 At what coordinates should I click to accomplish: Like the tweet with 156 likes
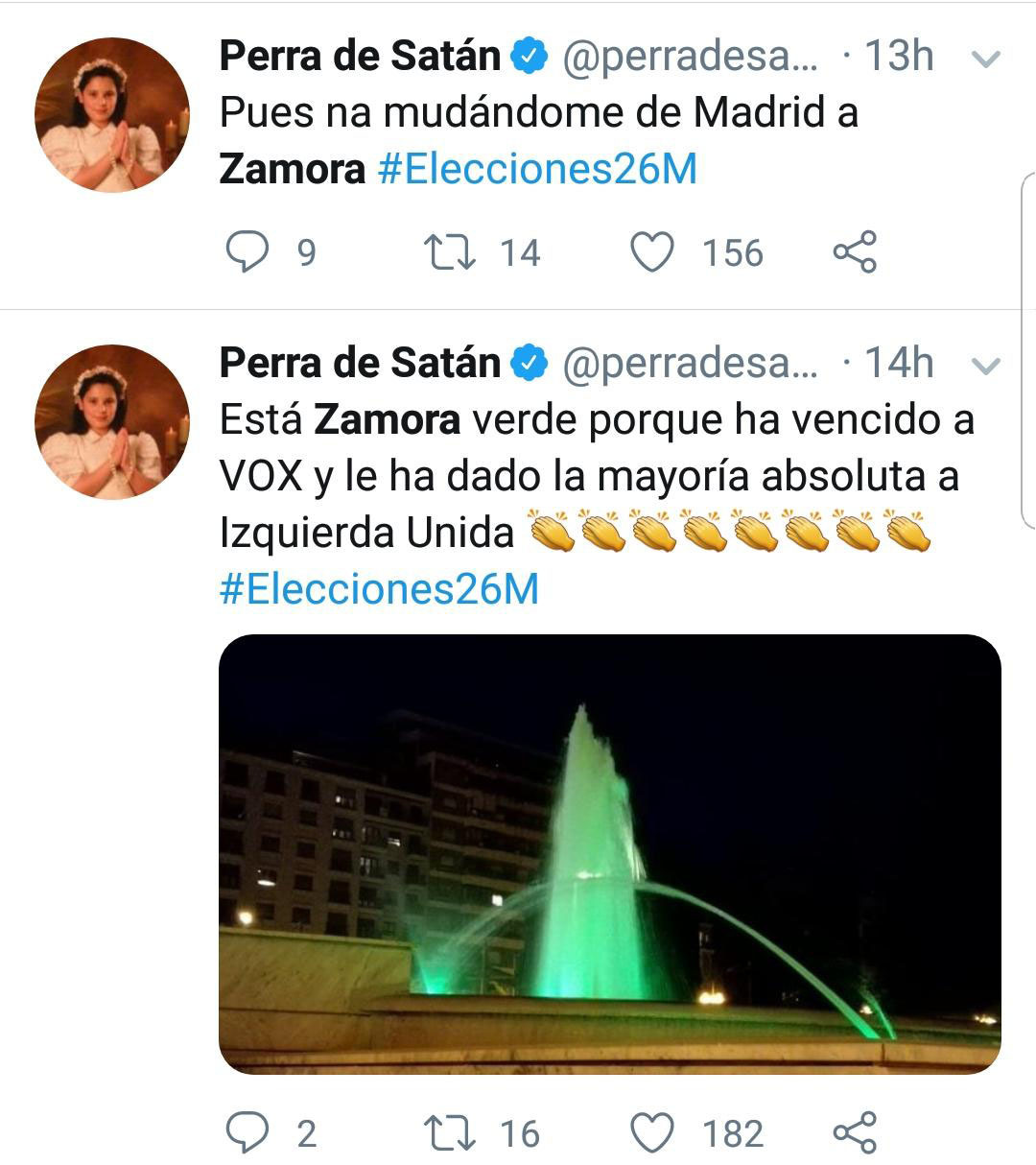pyautogui.click(x=652, y=252)
